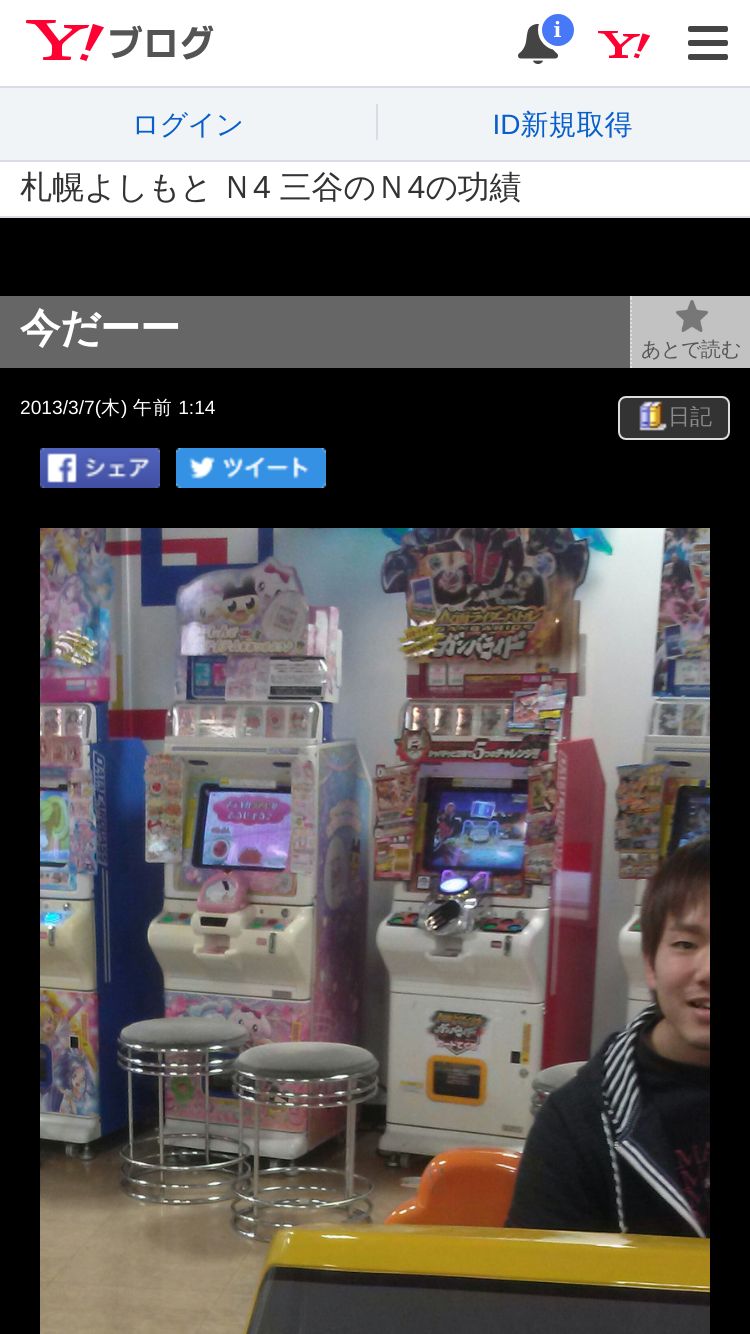
Task: Open the 日記 category tag
Action: [674, 418]
